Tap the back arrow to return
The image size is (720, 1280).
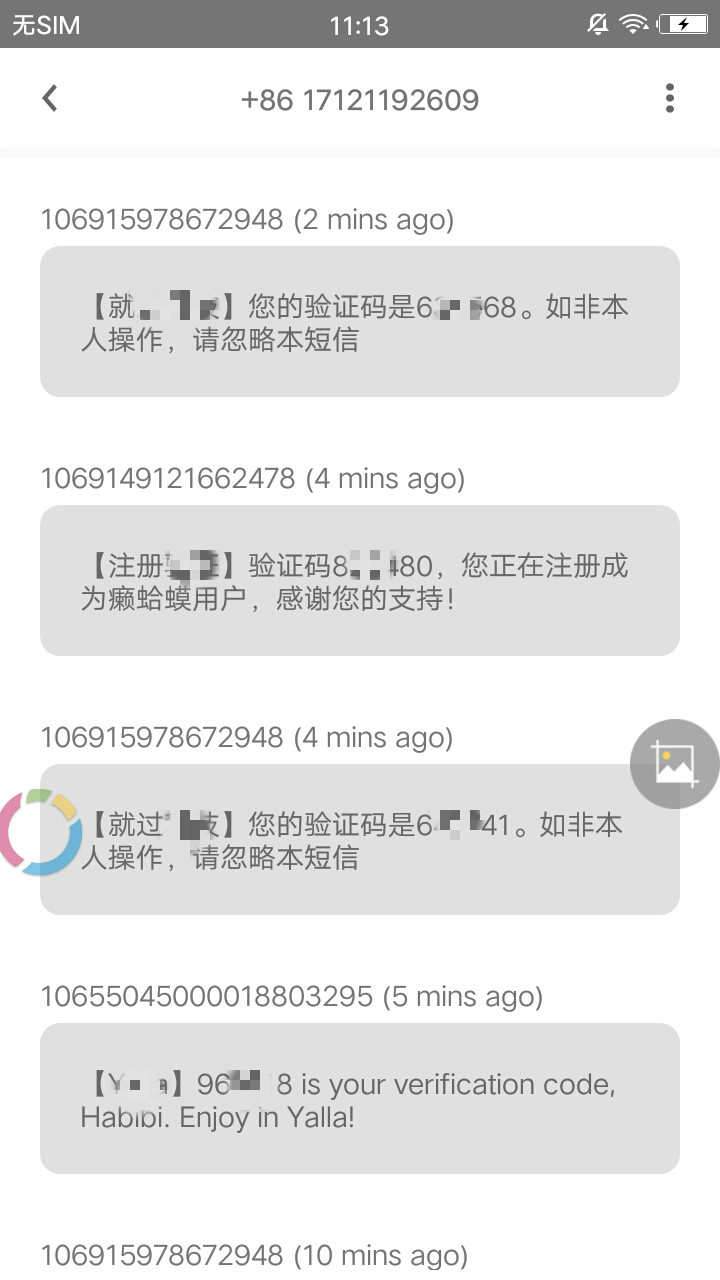(50, 98)
